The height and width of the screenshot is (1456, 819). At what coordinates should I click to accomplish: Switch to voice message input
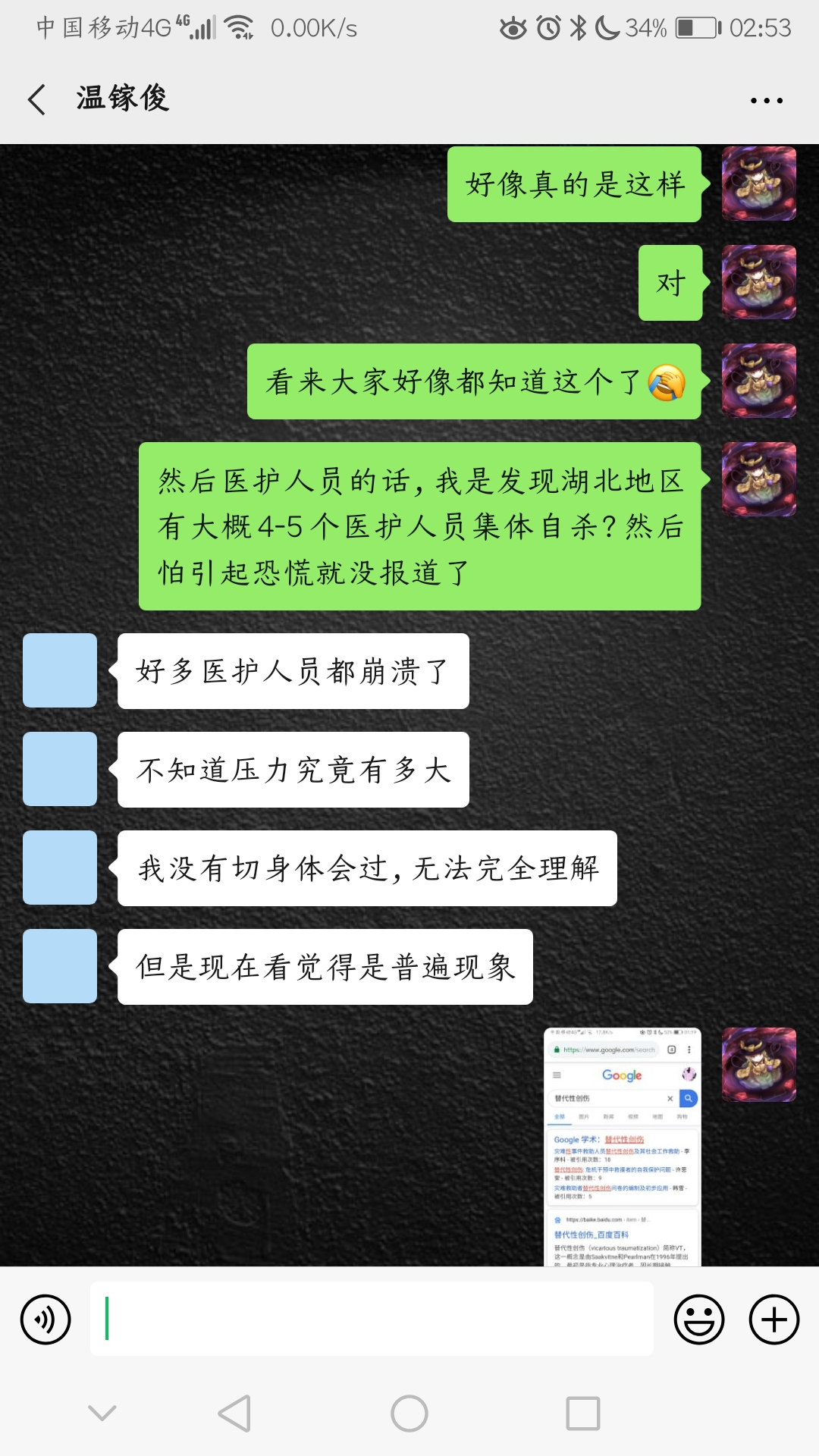[x=45, y=1319]
